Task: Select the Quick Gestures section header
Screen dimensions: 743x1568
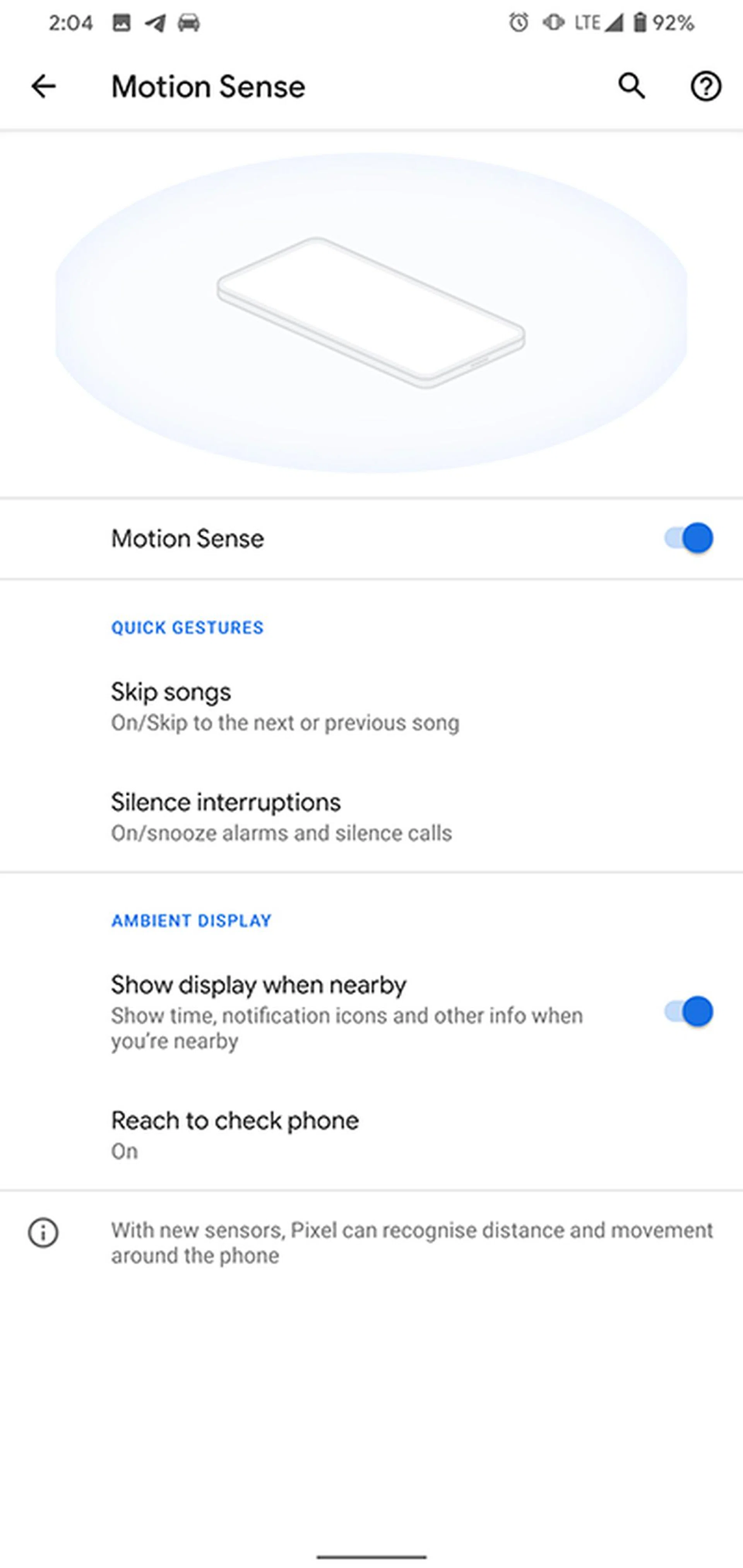Action: 187,627
